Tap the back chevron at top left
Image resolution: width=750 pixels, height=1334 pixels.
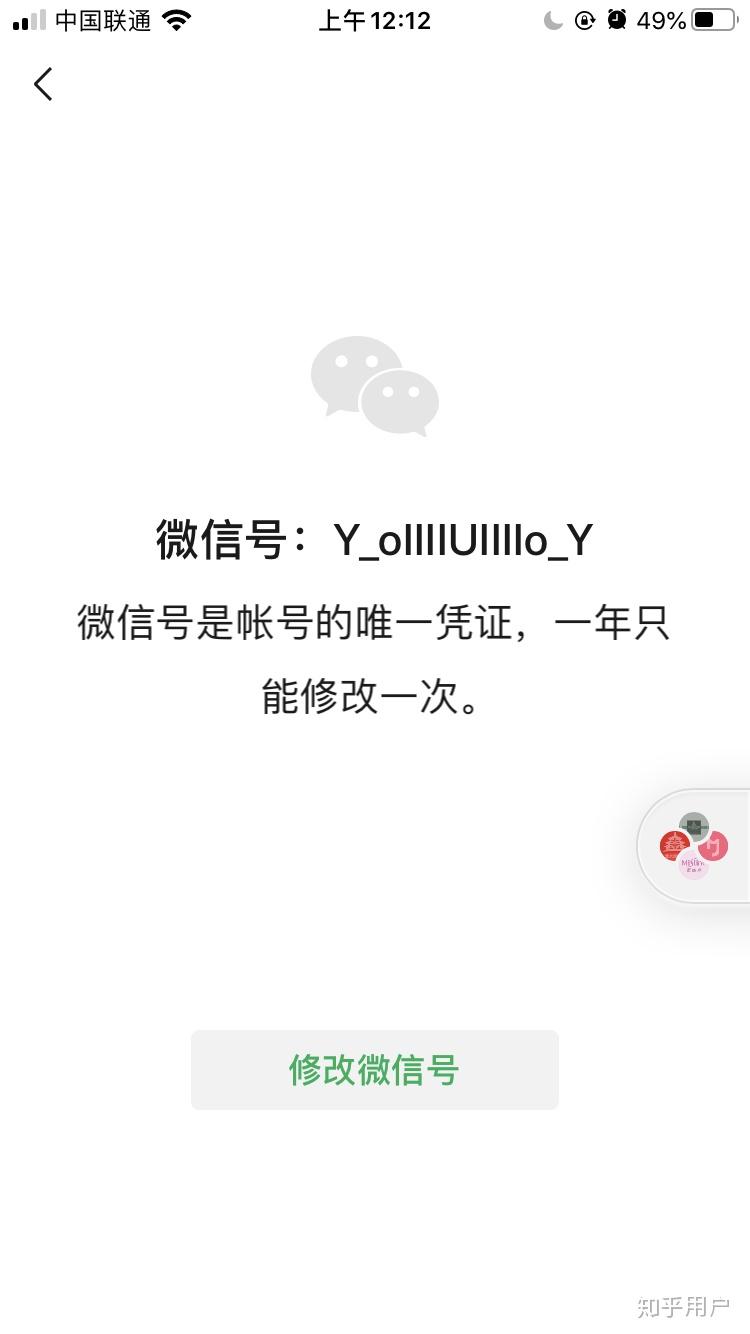[42, 84]
